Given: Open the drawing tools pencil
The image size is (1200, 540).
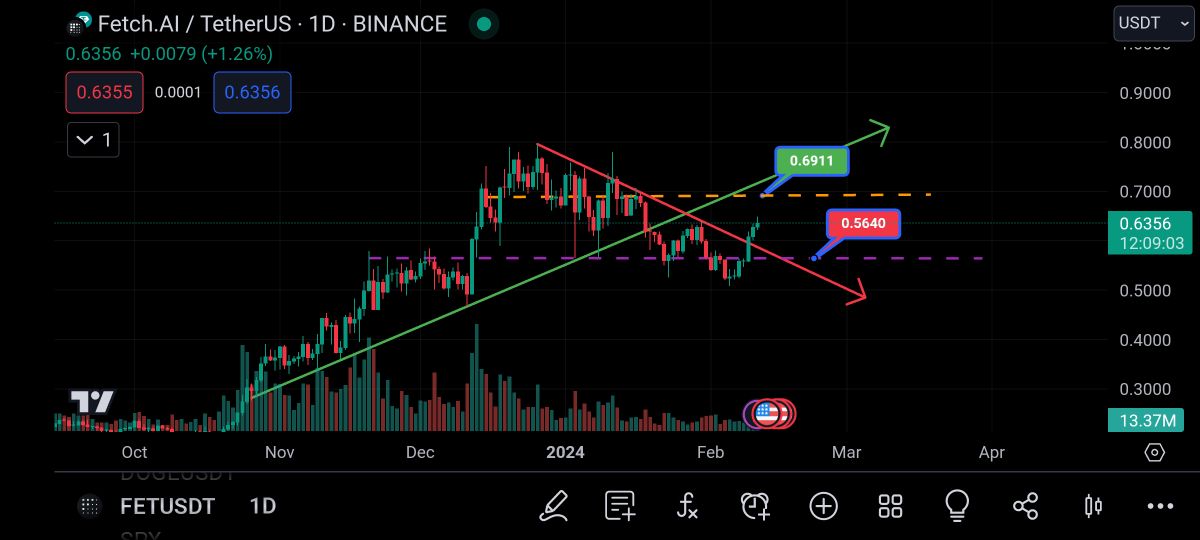Looking at the screenshot, I should tap(554, 506).
